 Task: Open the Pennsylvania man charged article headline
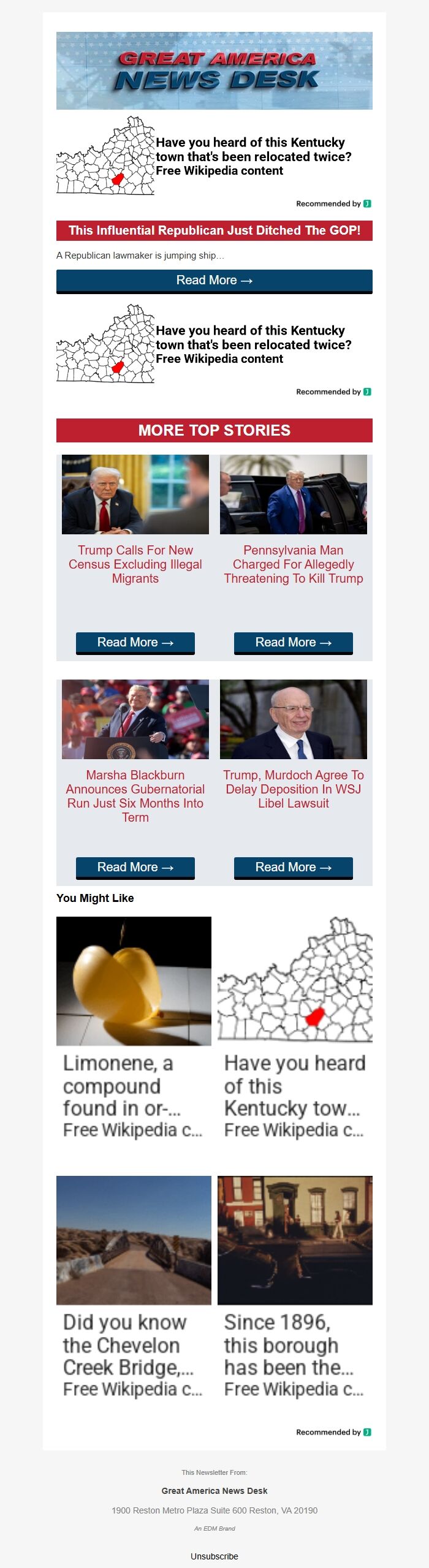tap(293, 564)
